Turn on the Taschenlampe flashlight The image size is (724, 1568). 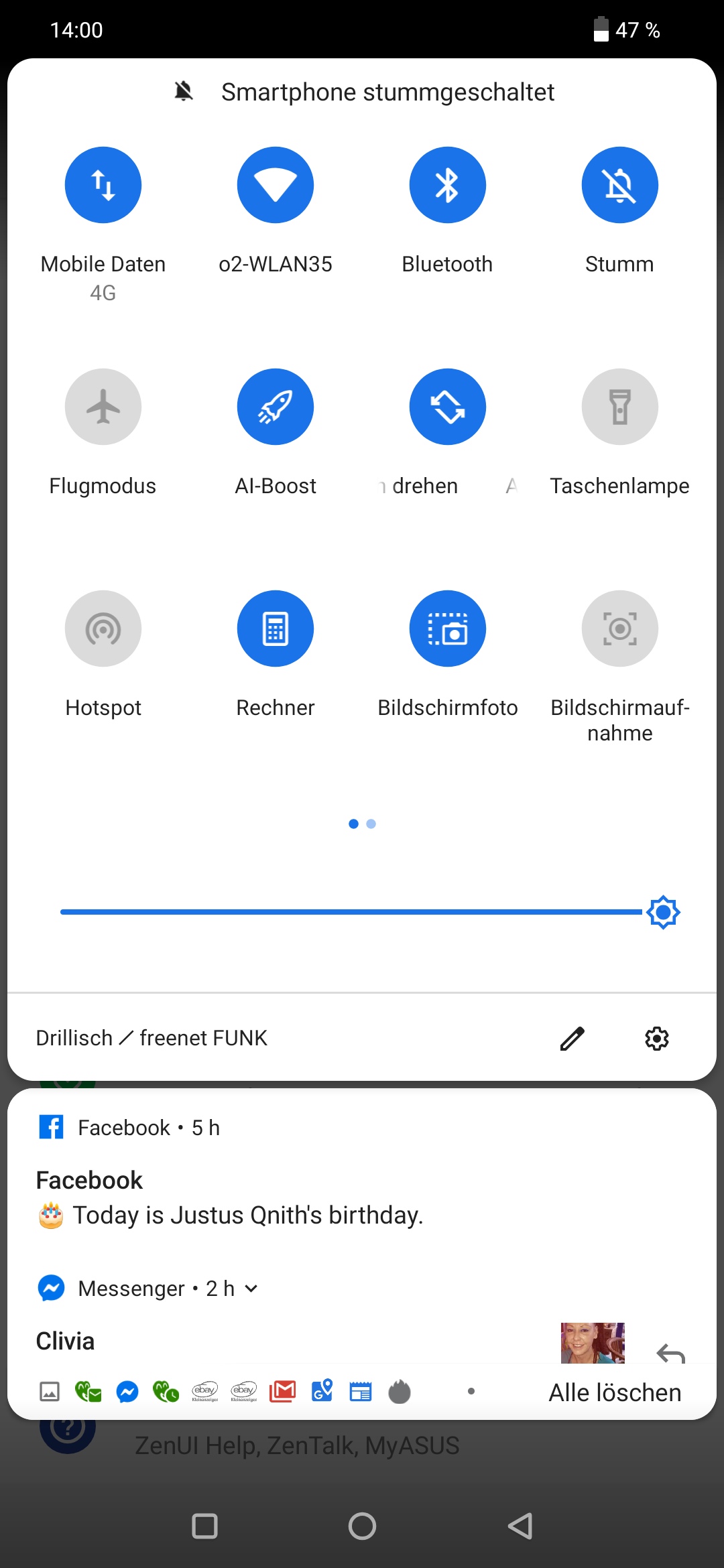(620, 407)
